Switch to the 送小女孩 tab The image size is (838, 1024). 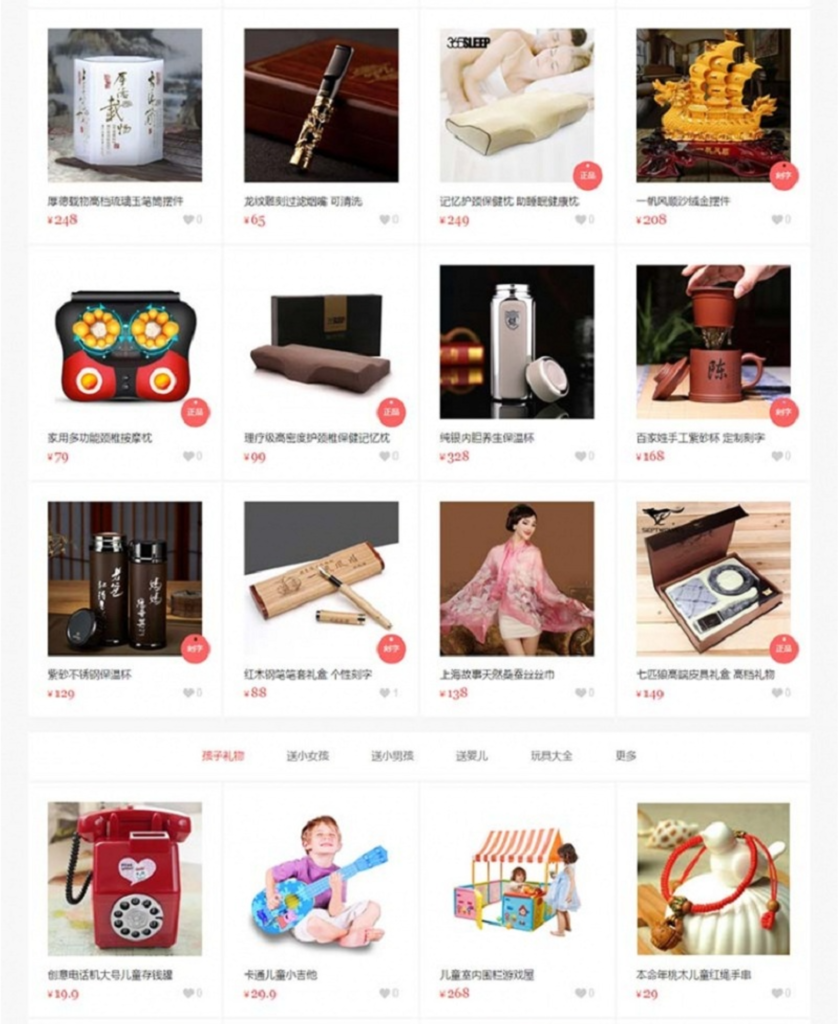[x=307, y=756]
